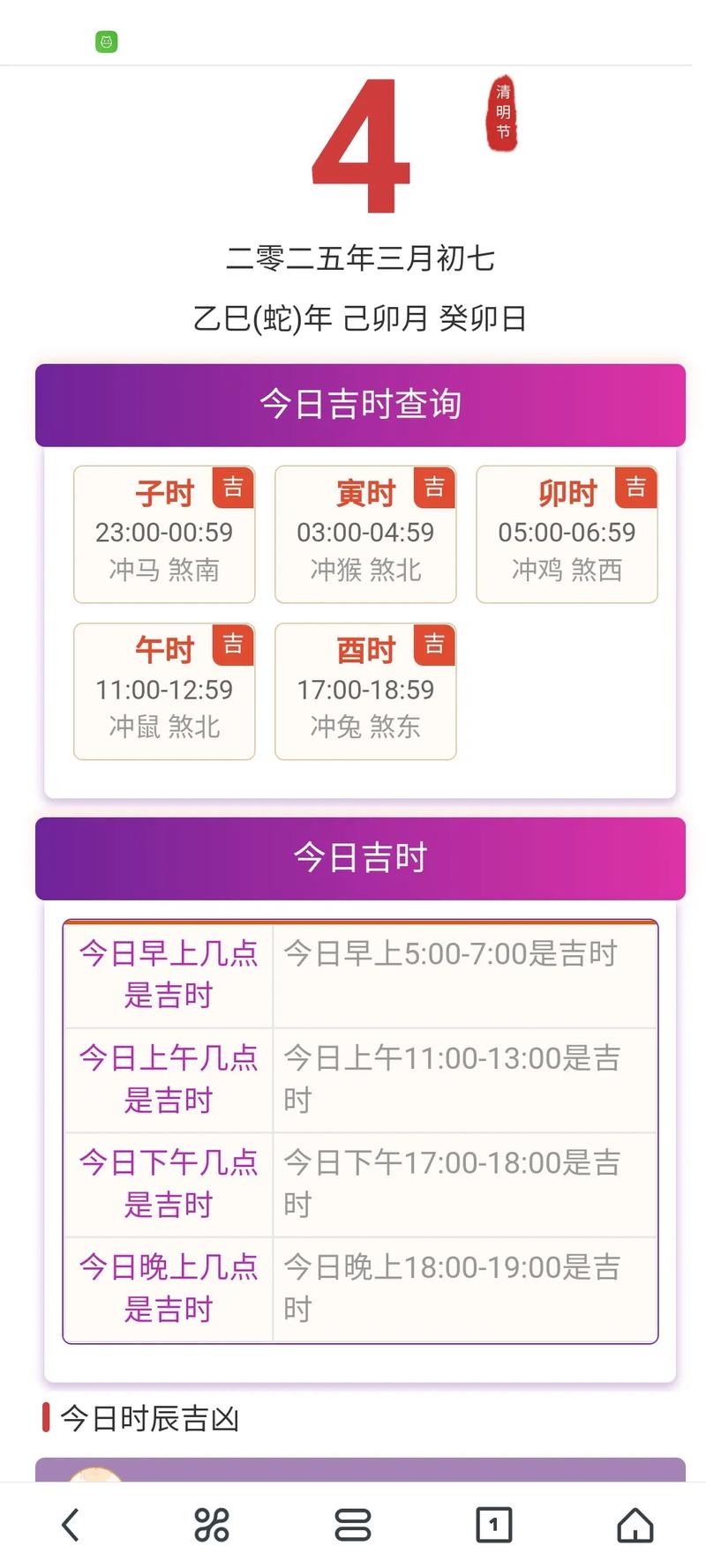Viewport: 706px width, 1568px height.
Task: Tap the back arrow in bottom navigation
Action: point(71,1523)
